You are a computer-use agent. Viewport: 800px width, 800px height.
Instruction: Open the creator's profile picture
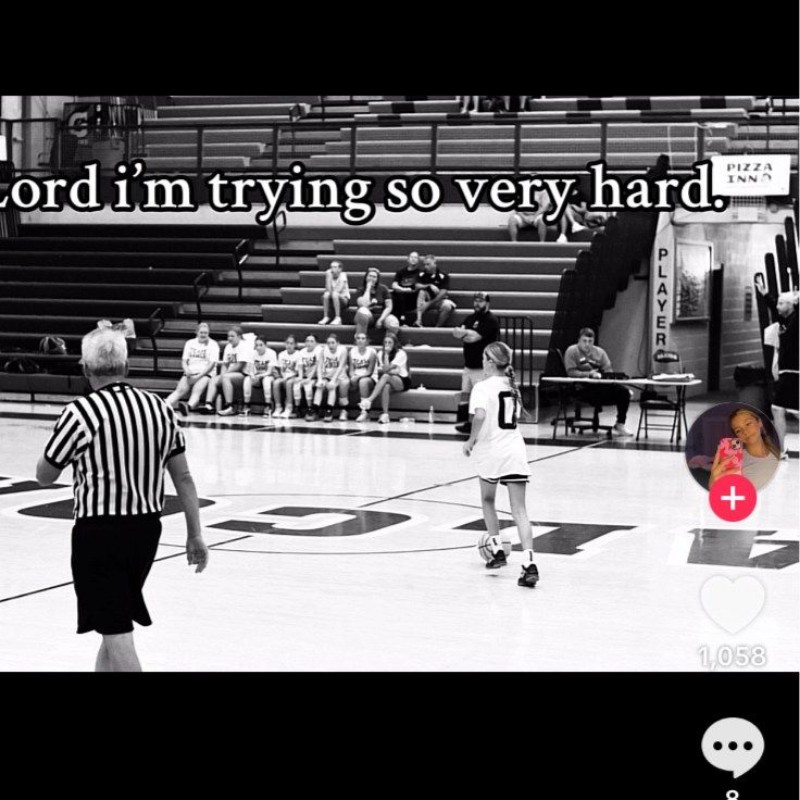pos(732,445)
